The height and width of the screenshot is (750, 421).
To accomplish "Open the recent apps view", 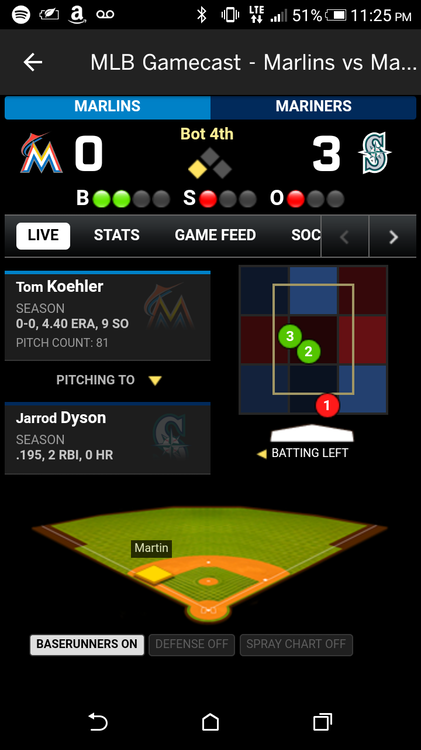I will pyautogui.click(x=322, y=722).
